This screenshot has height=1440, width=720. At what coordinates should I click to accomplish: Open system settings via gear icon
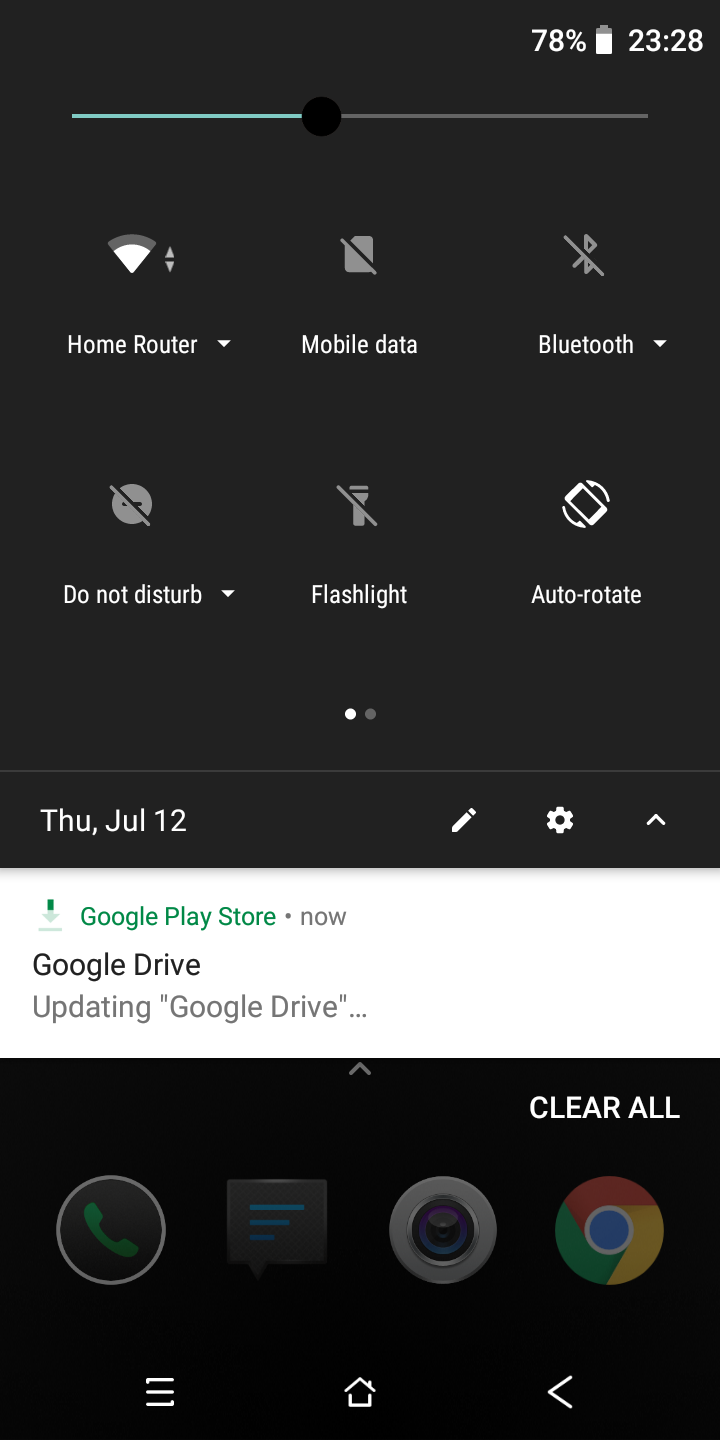click(560, 821)
